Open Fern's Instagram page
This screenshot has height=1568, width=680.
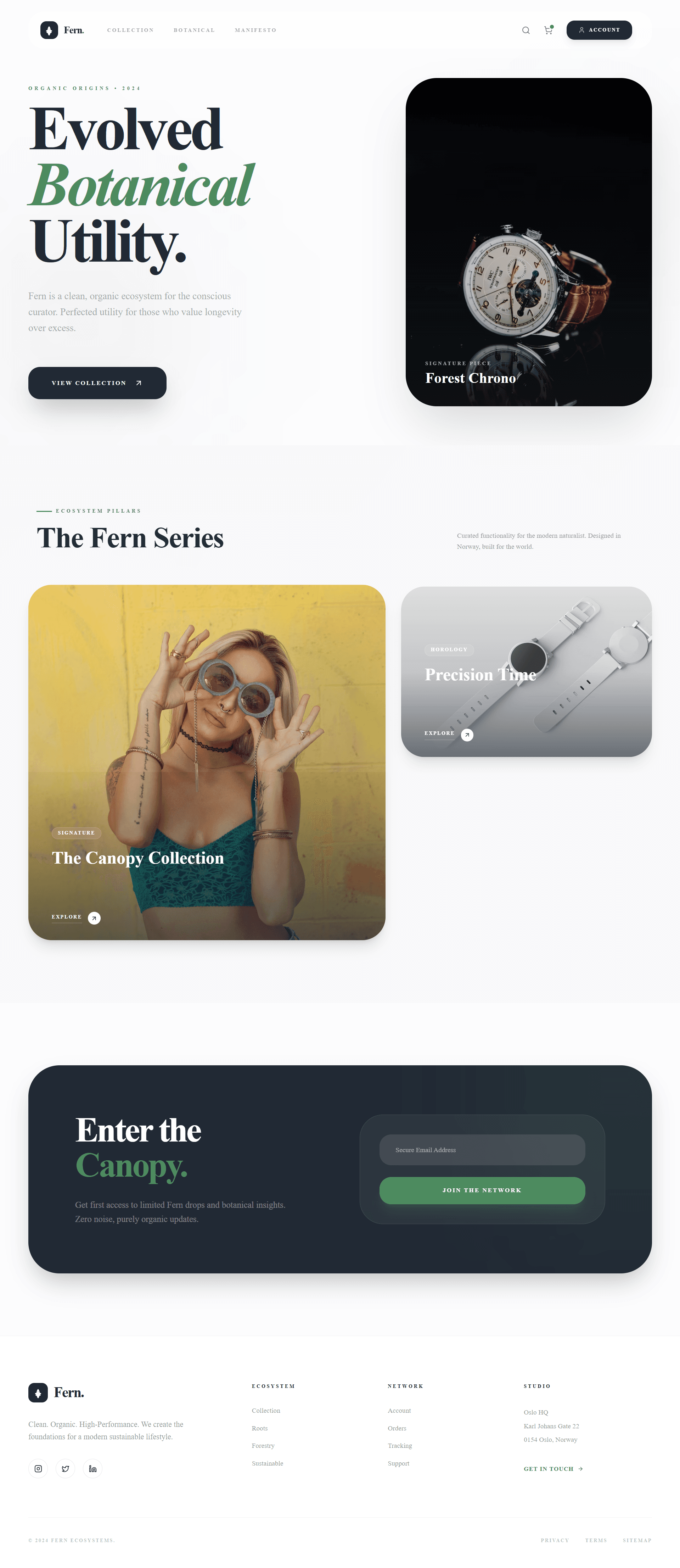pyautogui.click(x=38, y=1469)
